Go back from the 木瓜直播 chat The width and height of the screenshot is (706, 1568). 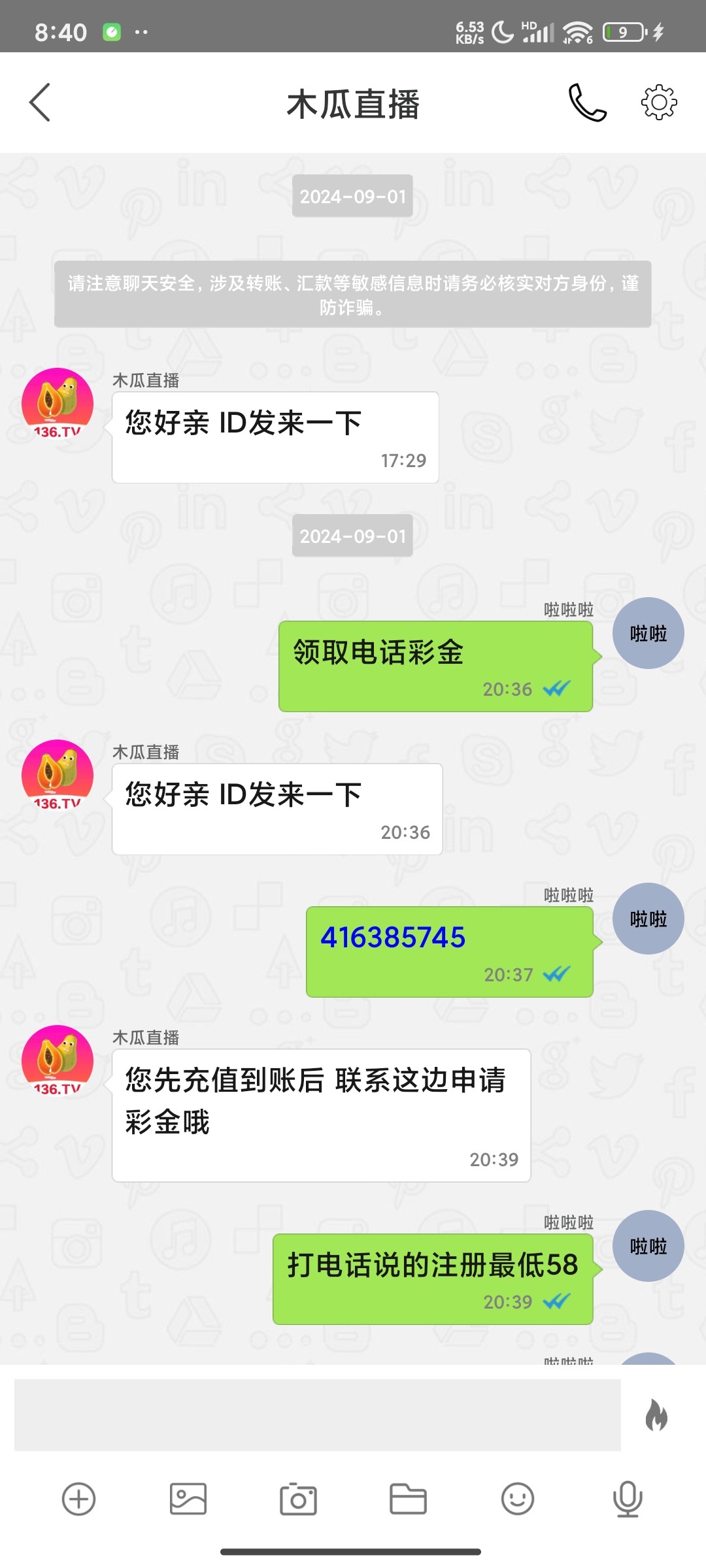[x=40, y=103]
